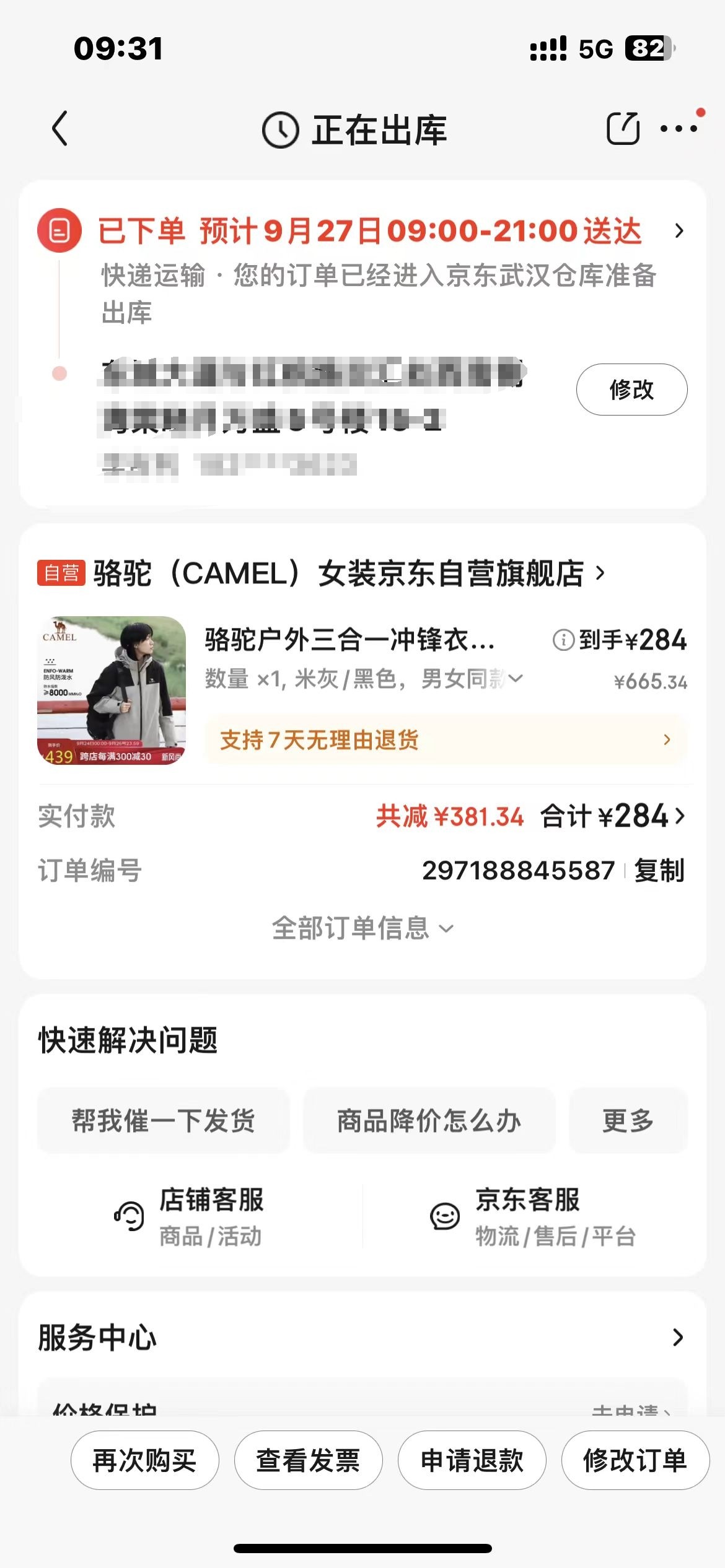725x1568 pixels.
Task: View payment details via 合计¥284 chevron
Action: [679, 817]
